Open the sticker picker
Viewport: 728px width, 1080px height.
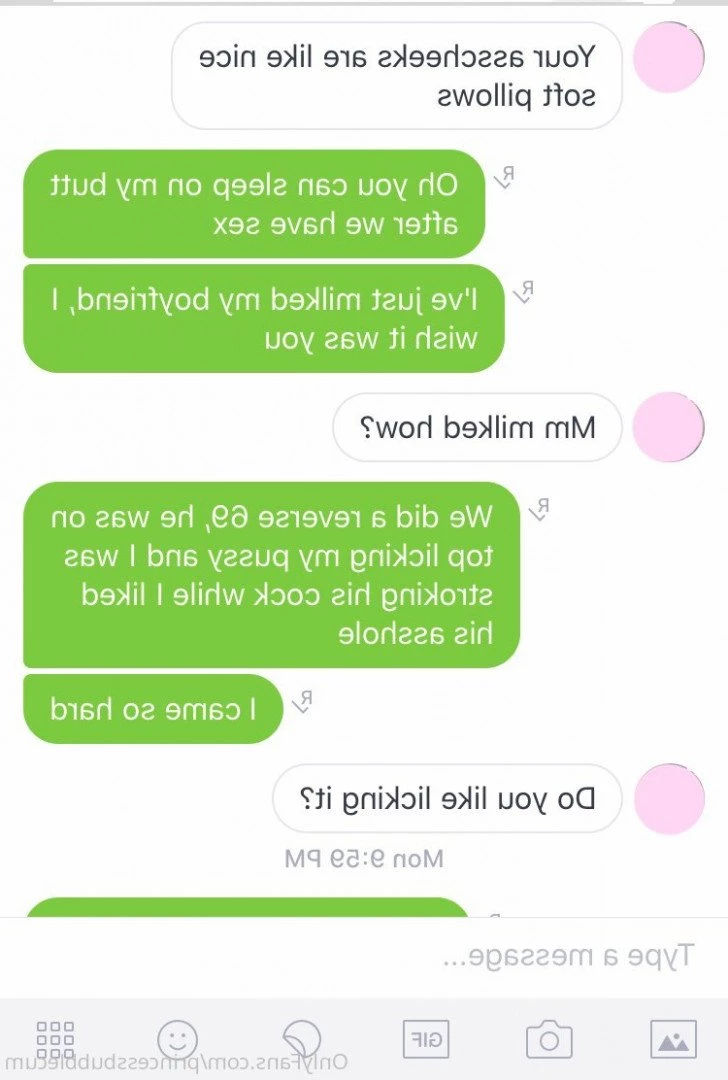click(x=300, y=1036)
